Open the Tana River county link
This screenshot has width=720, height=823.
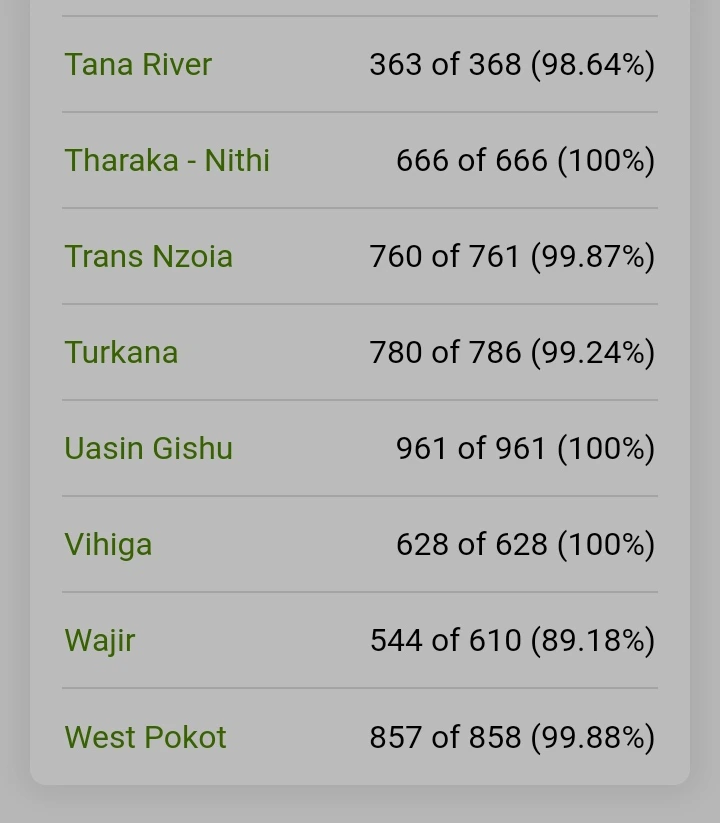pos(138,65)
